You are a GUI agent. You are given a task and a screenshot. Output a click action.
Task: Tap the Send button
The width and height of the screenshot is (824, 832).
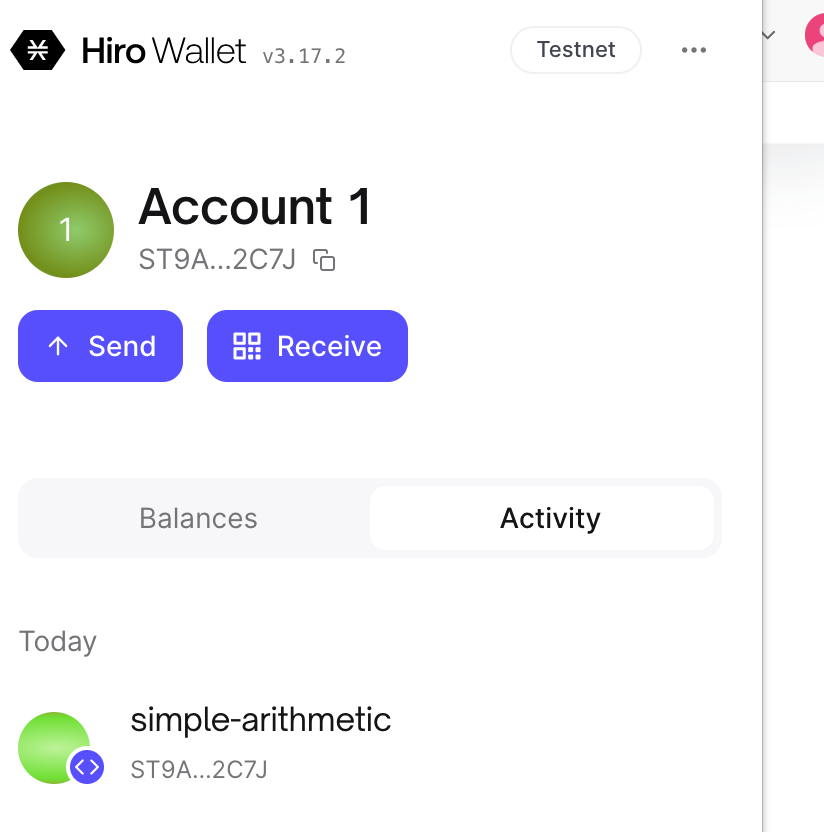[100, 346]
